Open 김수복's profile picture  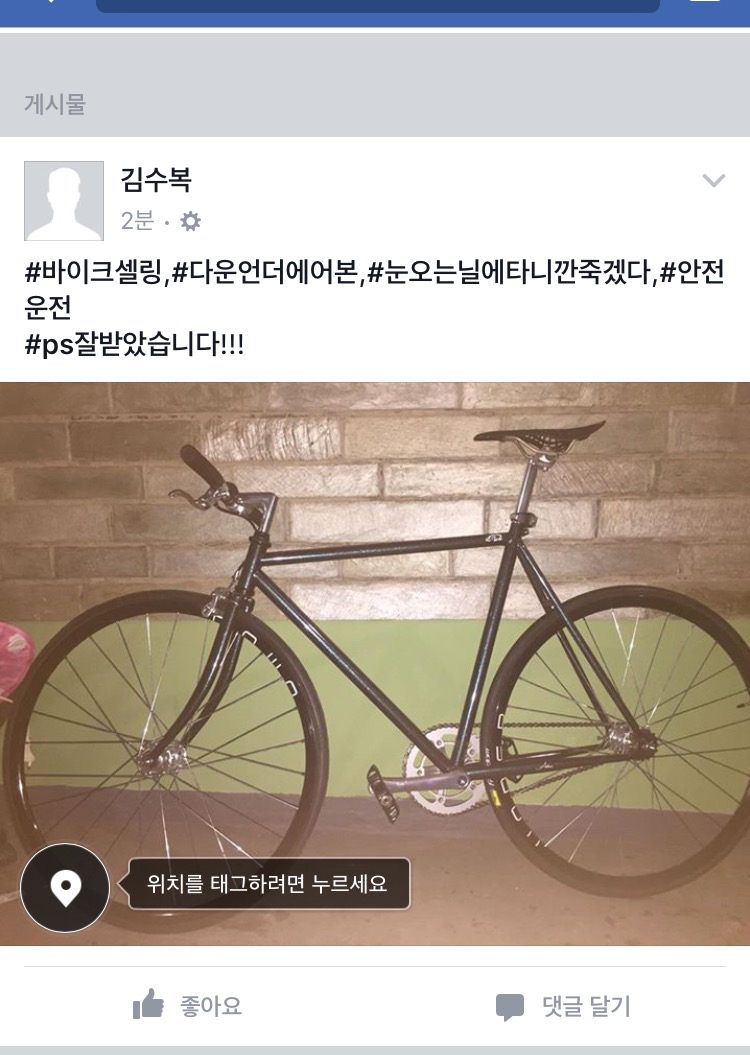(64, 201)
